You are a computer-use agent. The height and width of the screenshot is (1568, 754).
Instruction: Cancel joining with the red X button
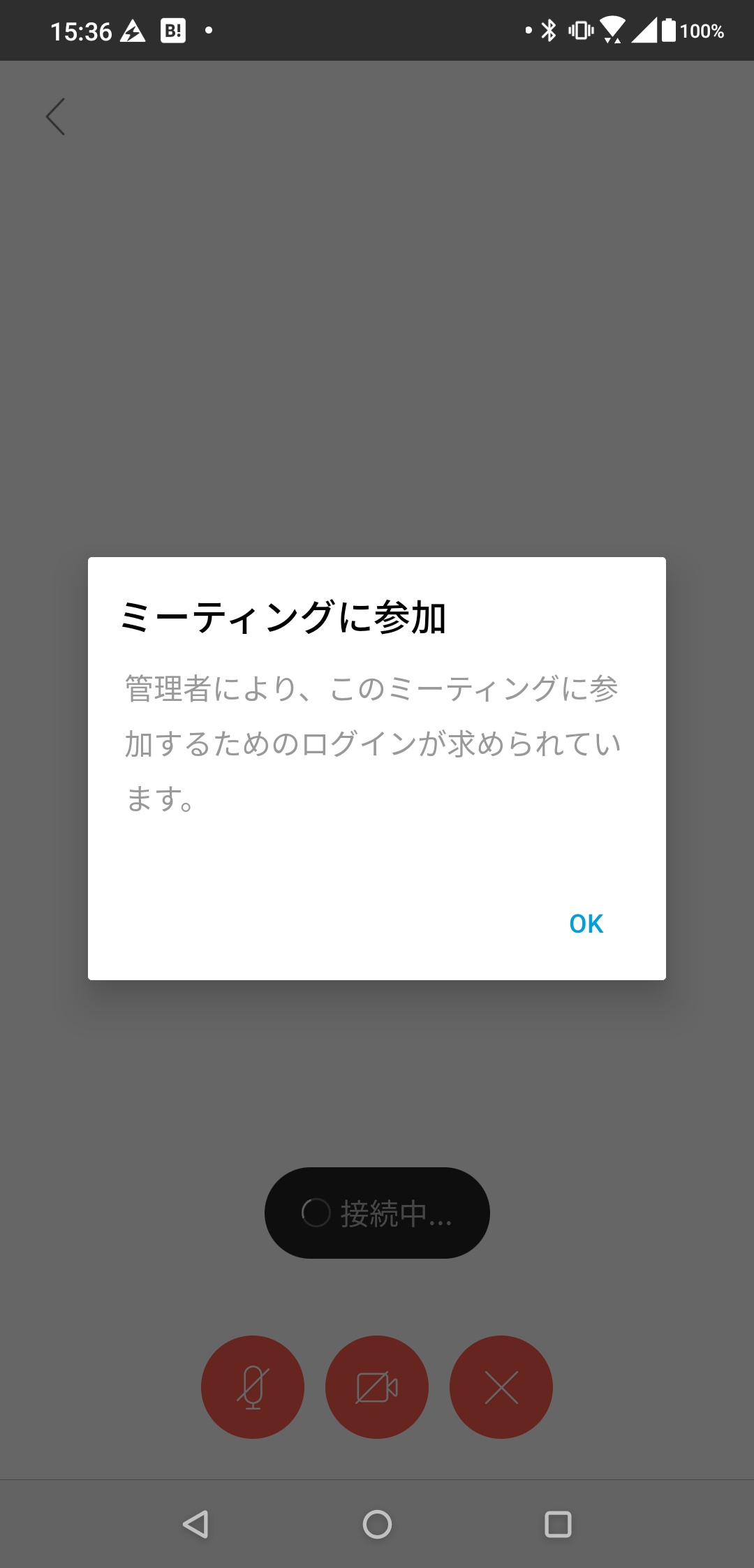(501, 1387)
